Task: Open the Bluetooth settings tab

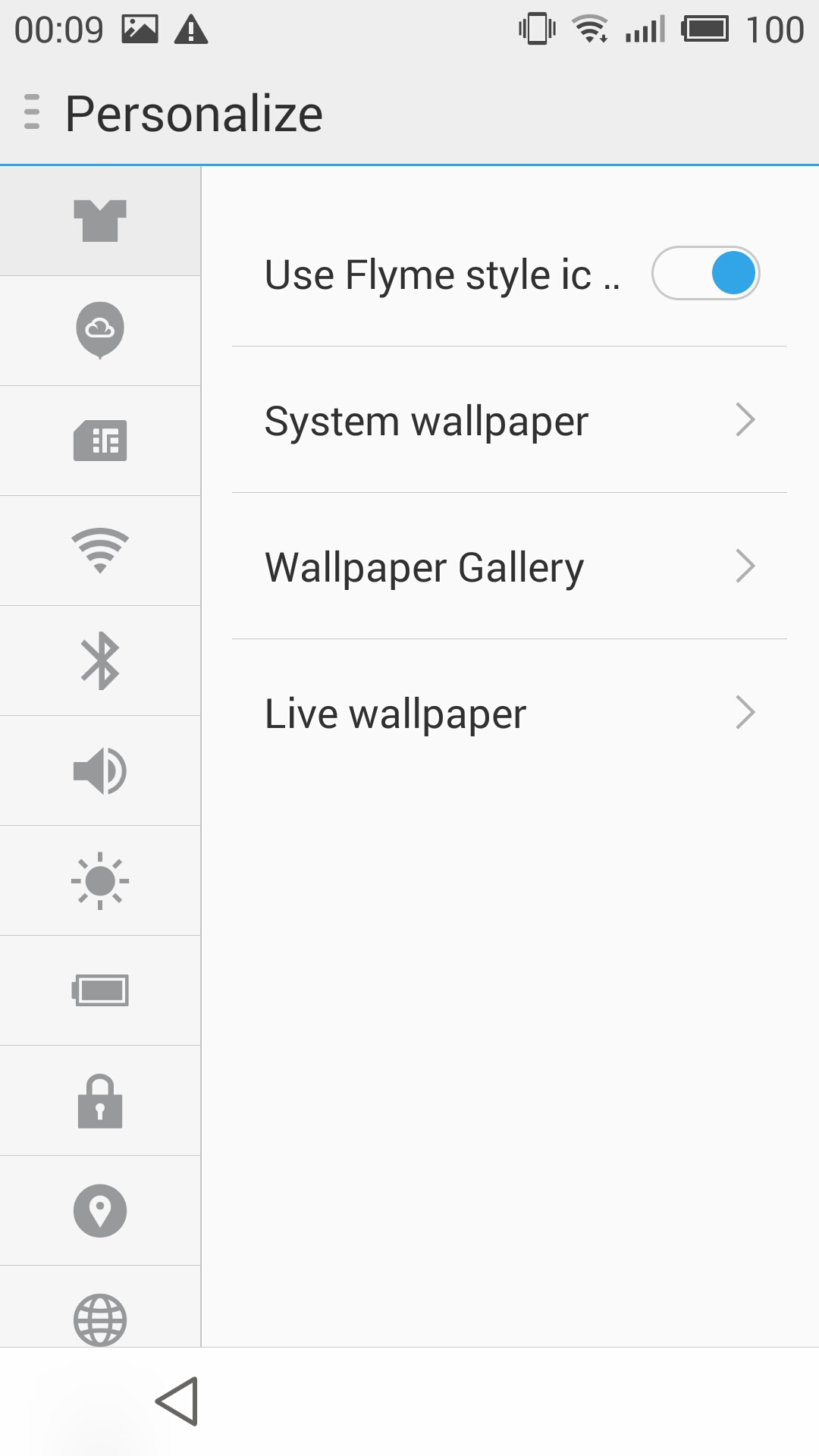Action: [x=100, y=661]
